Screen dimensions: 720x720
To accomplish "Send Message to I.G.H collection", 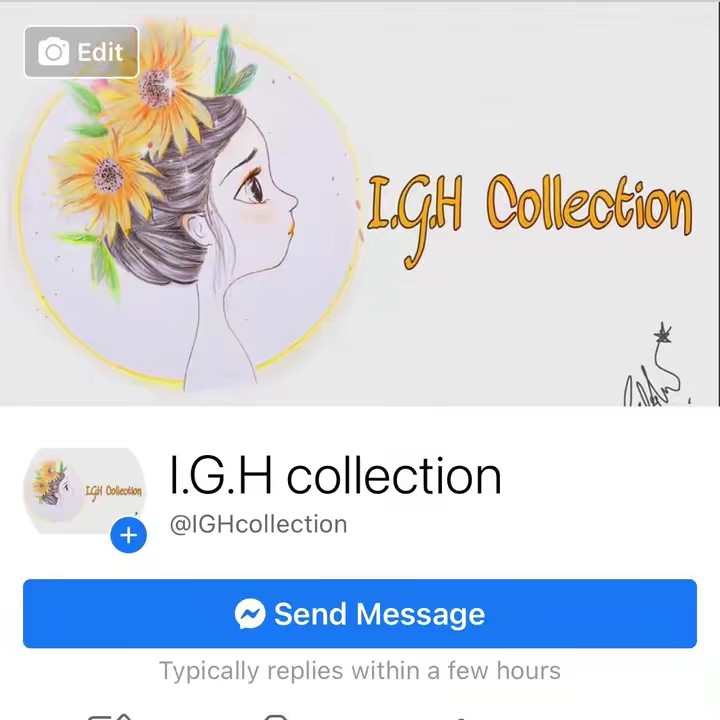I will [x=360, y=614].
